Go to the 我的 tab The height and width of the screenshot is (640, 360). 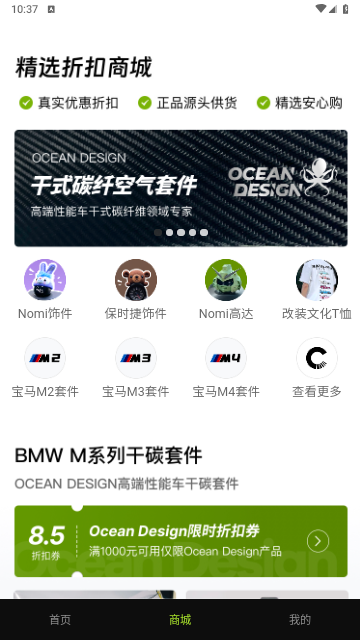pyautogui.click(x=300, y=620)
